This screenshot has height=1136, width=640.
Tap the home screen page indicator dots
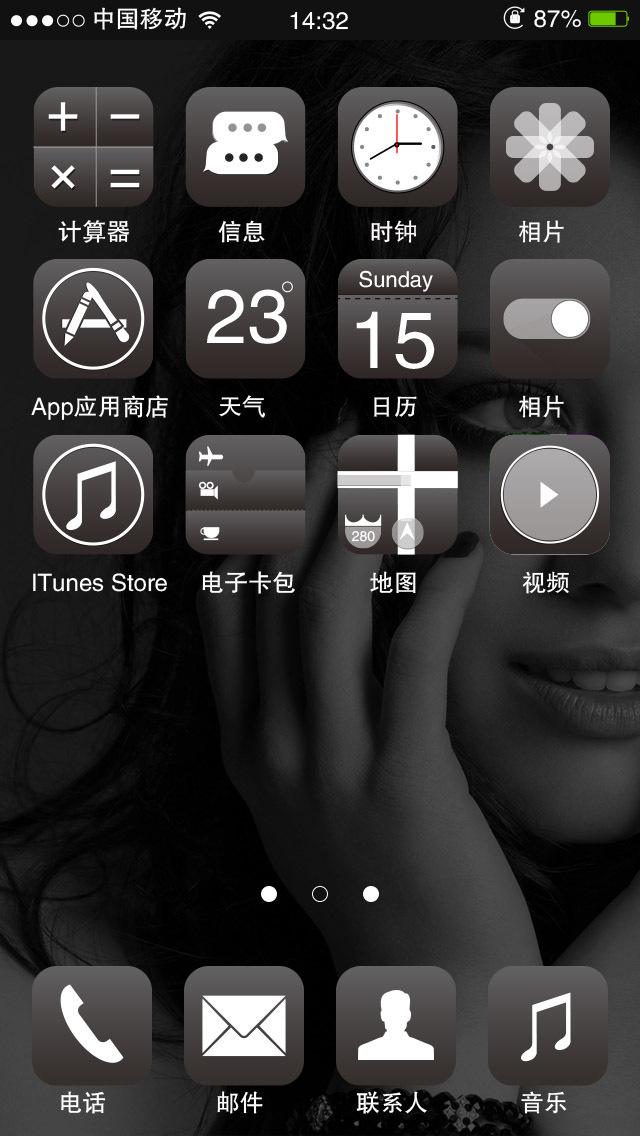click(x=320, y=894)
